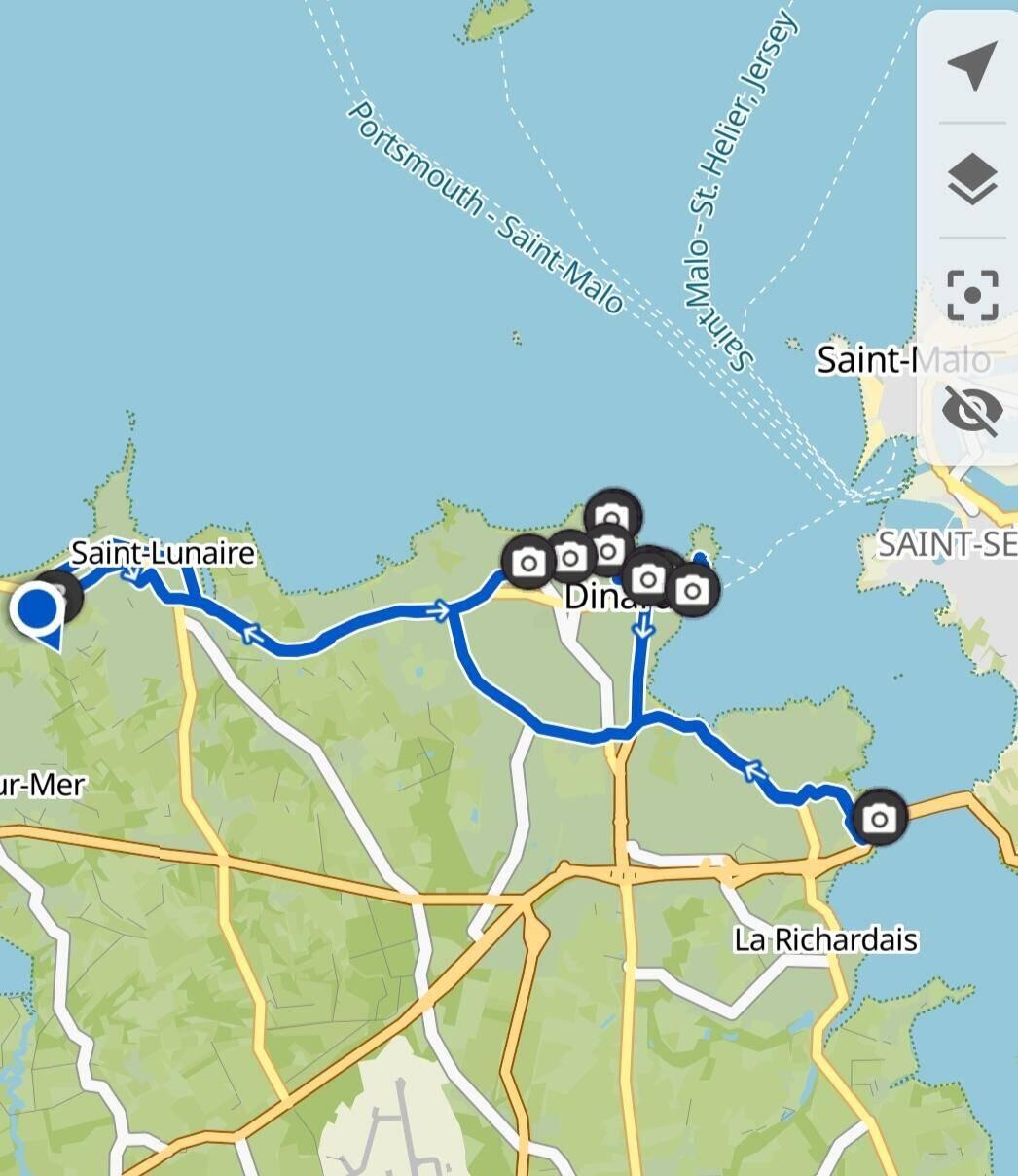
Task: Open rightmost photo marker at Dinard coast
Action: (x=692, y=589)
